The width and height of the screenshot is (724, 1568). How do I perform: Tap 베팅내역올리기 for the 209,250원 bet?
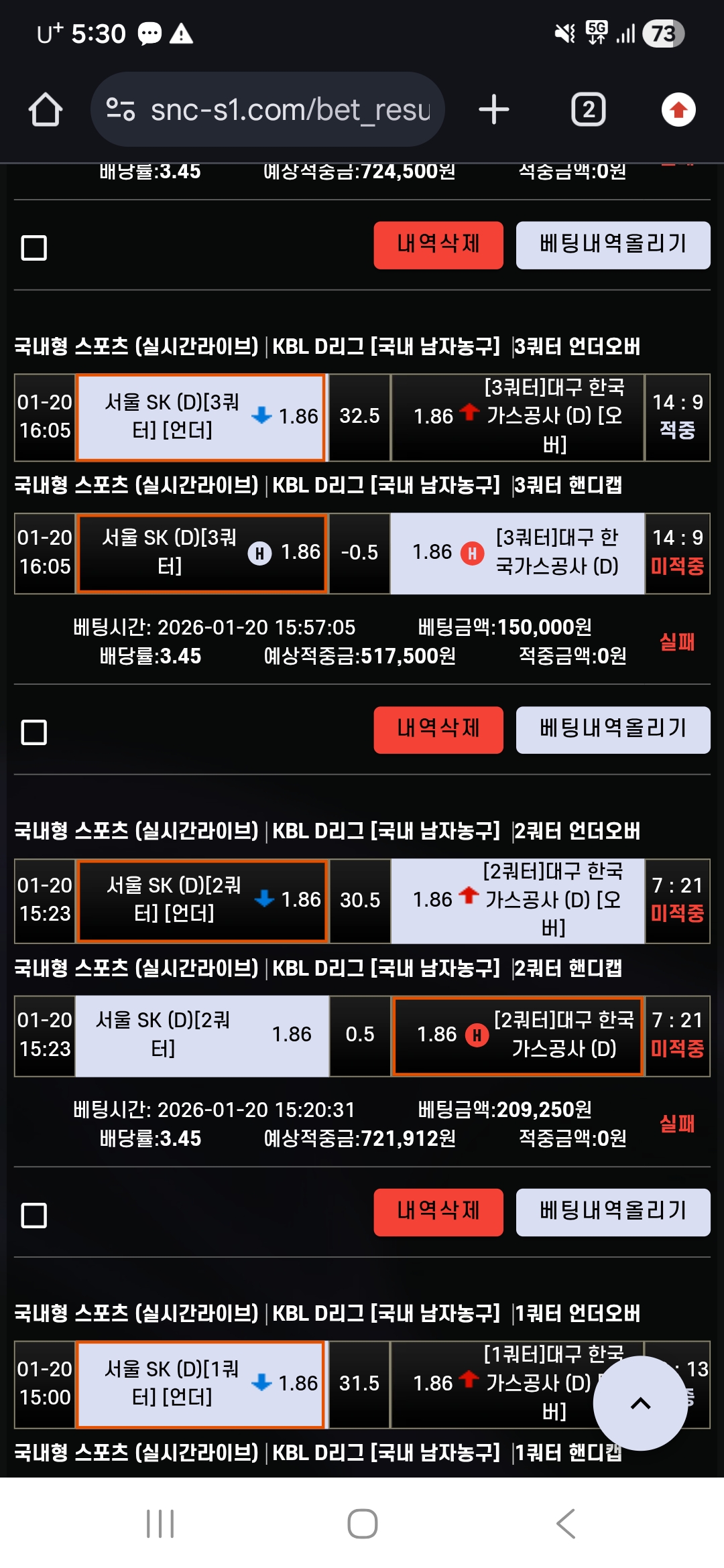[x=613, y=1212]
